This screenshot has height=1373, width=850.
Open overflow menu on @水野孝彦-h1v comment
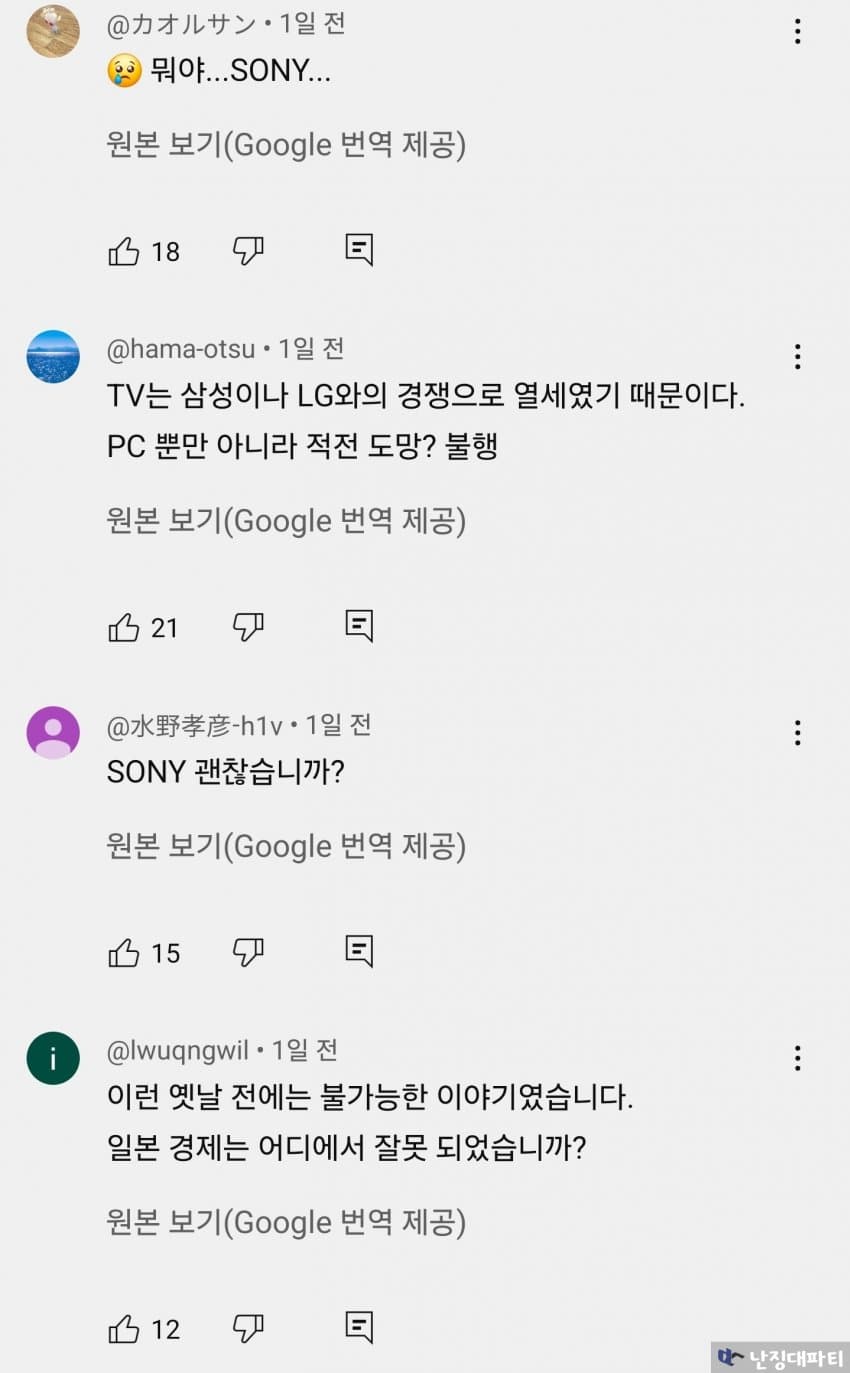[x=797, y=733]
